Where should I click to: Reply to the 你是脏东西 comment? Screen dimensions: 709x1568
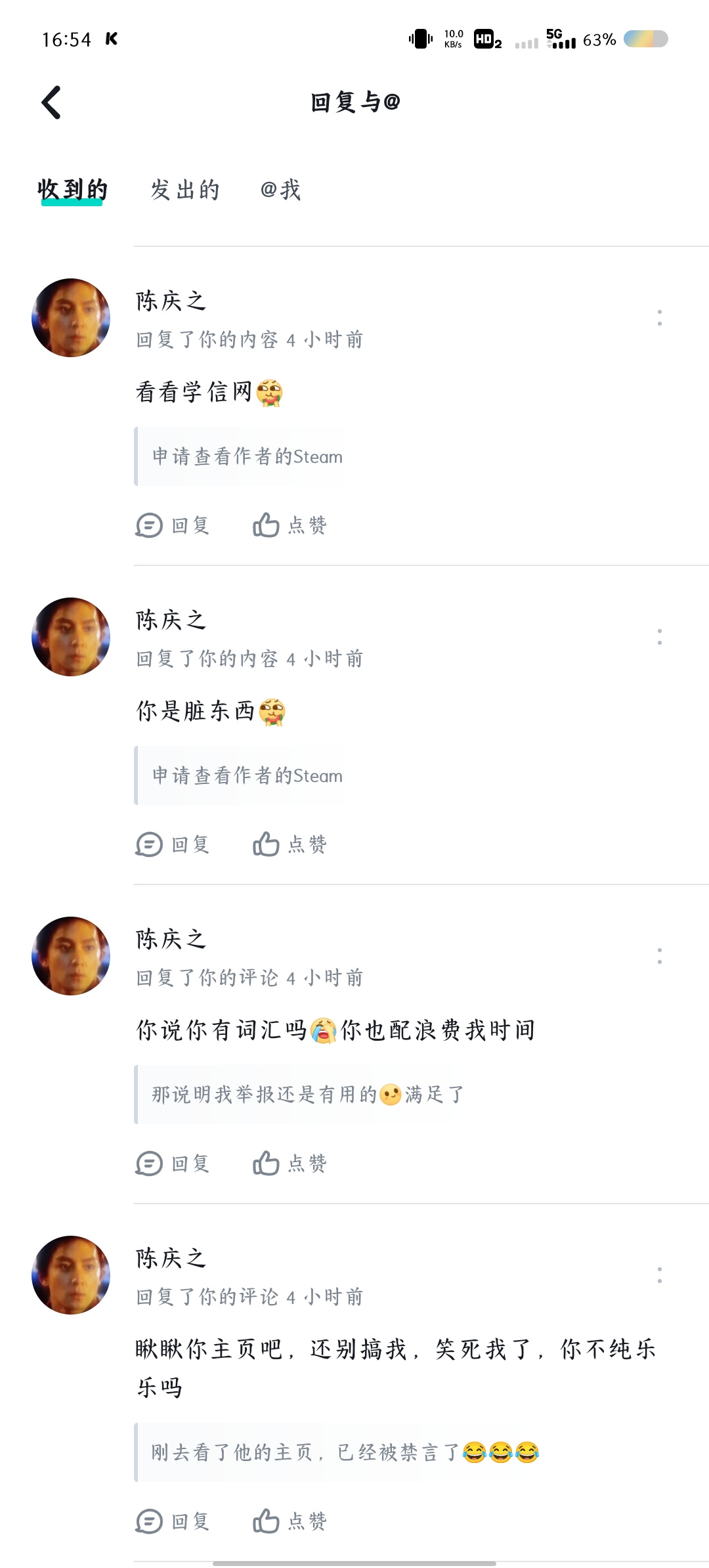[x=173, y=844]
